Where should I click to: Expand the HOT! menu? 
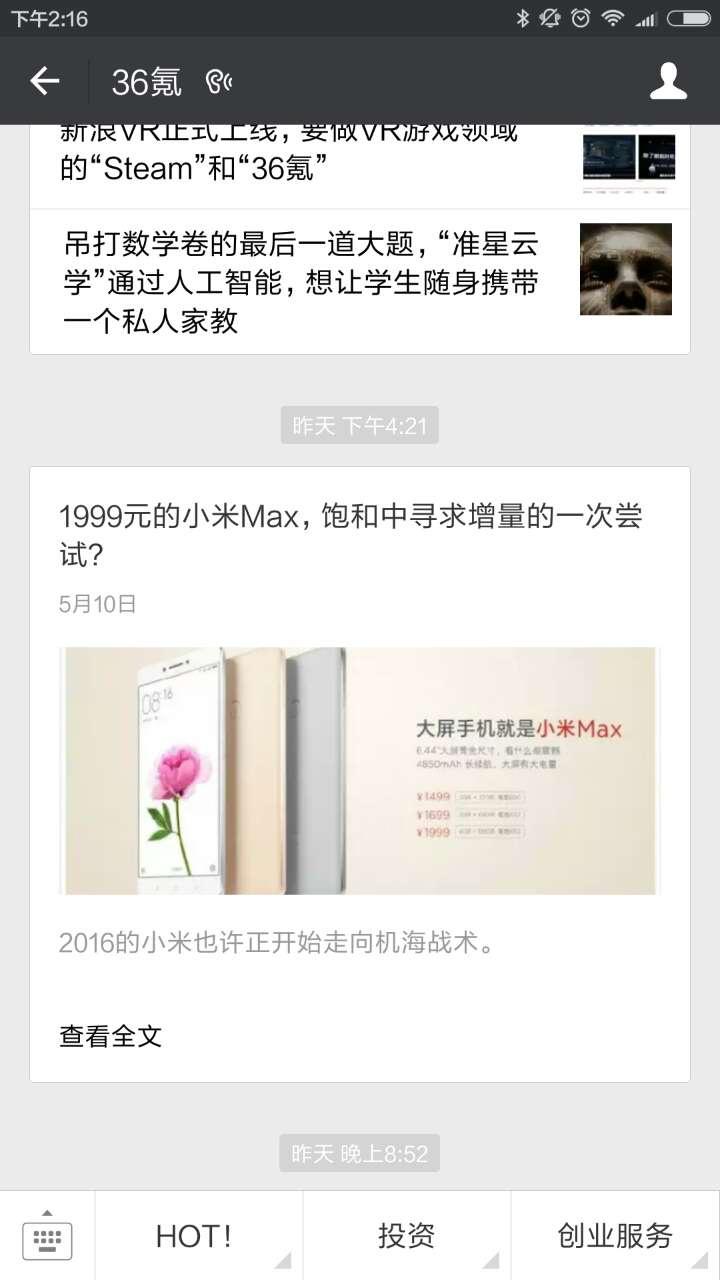click(196, 1237)
